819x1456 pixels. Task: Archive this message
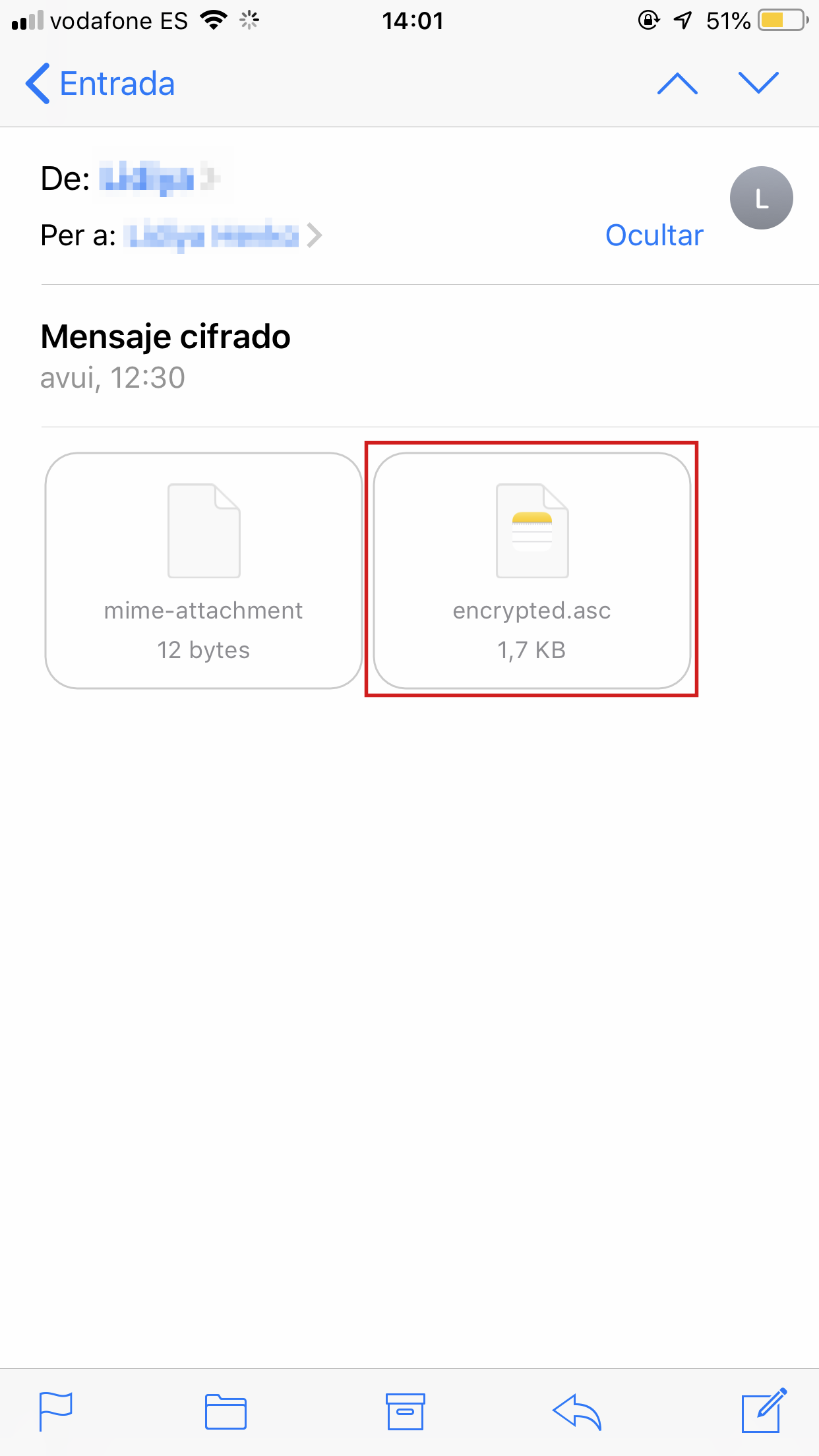[406, 1411]
